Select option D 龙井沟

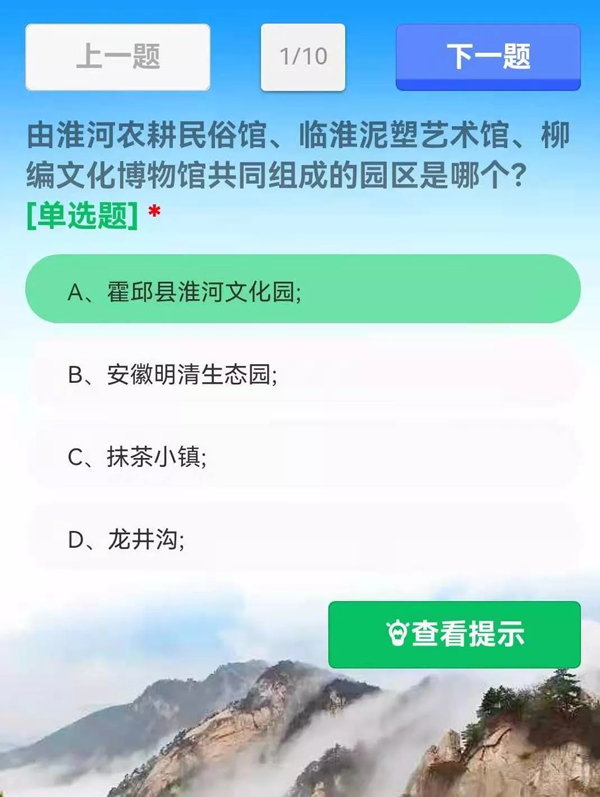click(x=302, y=540)
